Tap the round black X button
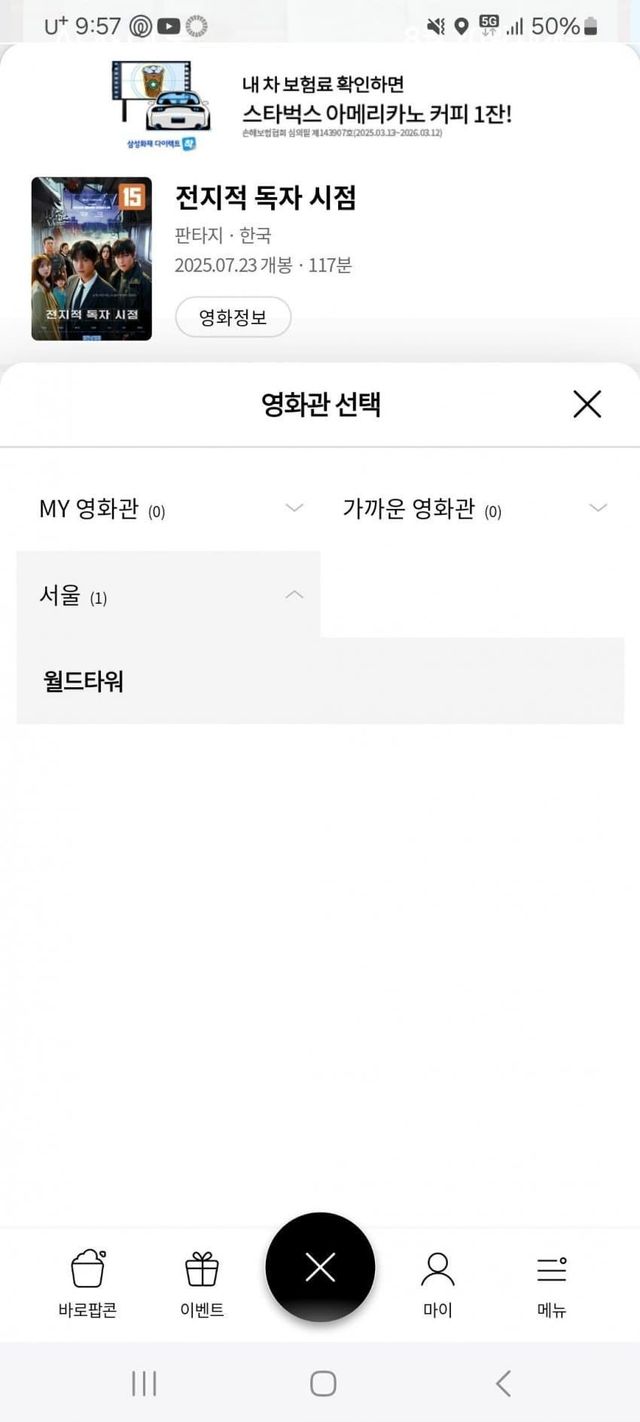The height and width of the screenshot is (1422, 640). tap(320, 1267)
